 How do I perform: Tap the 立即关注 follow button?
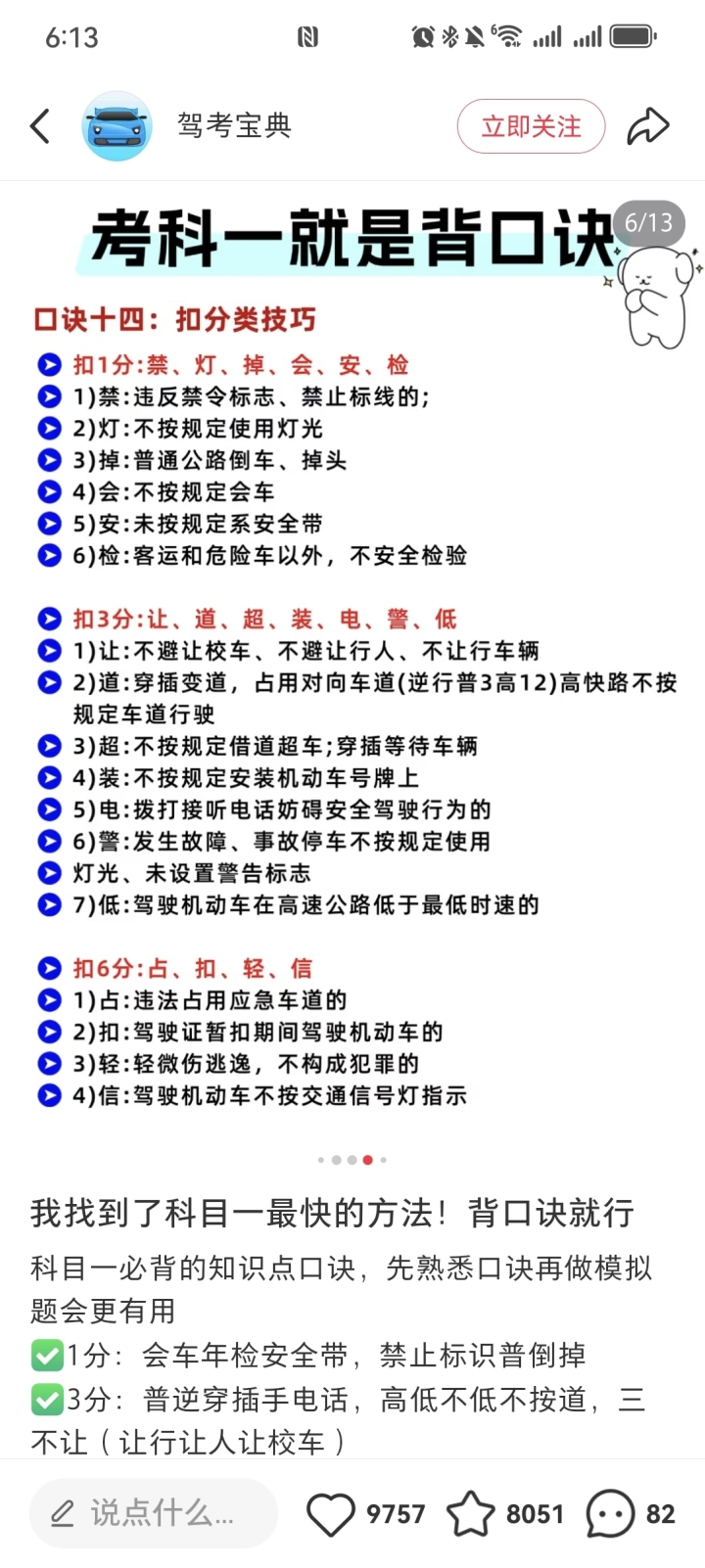point(531,126)
